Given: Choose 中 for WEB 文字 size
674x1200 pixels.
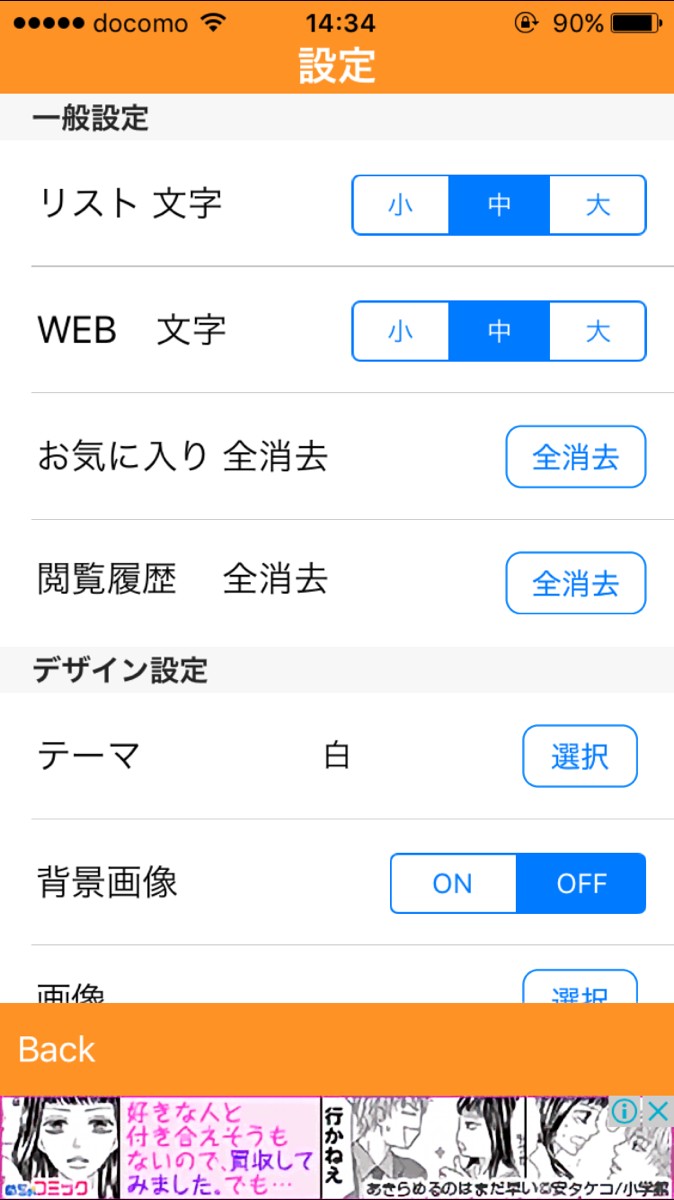Looking at the screenshot, I should coord(499,331).
